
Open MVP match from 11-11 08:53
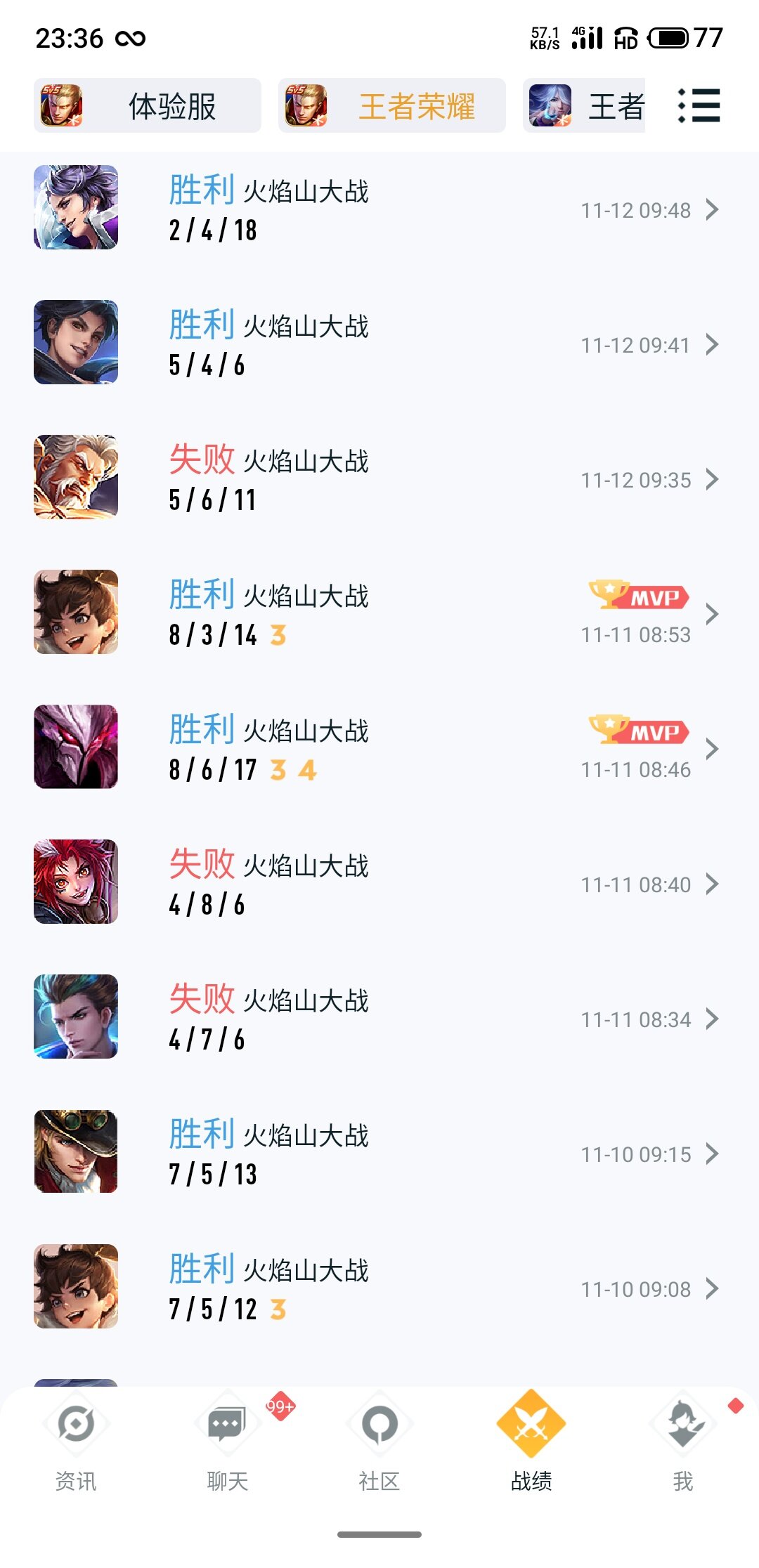(379, 613)
